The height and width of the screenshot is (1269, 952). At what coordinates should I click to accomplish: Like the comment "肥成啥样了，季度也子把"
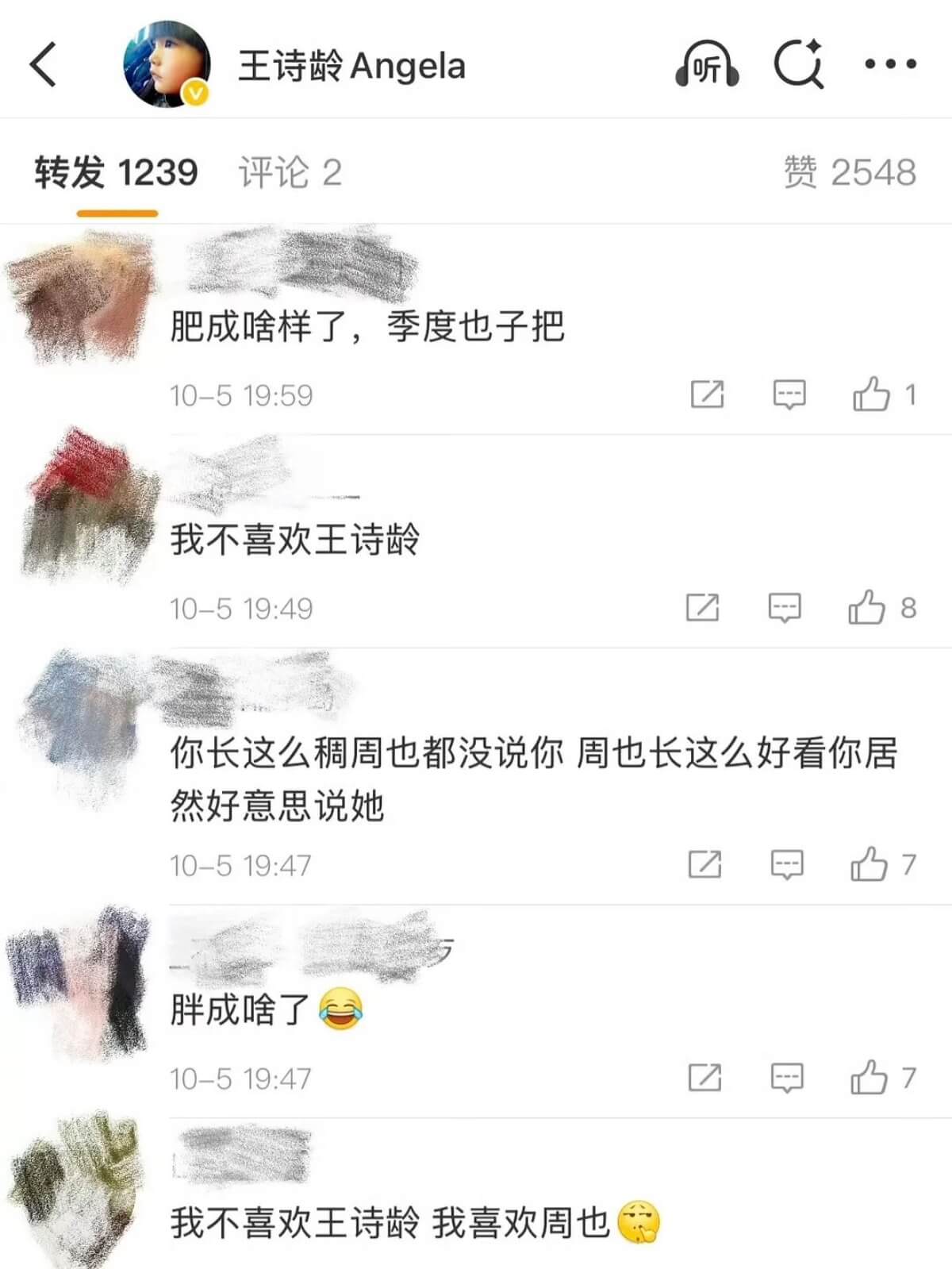[x=871, y=394]
